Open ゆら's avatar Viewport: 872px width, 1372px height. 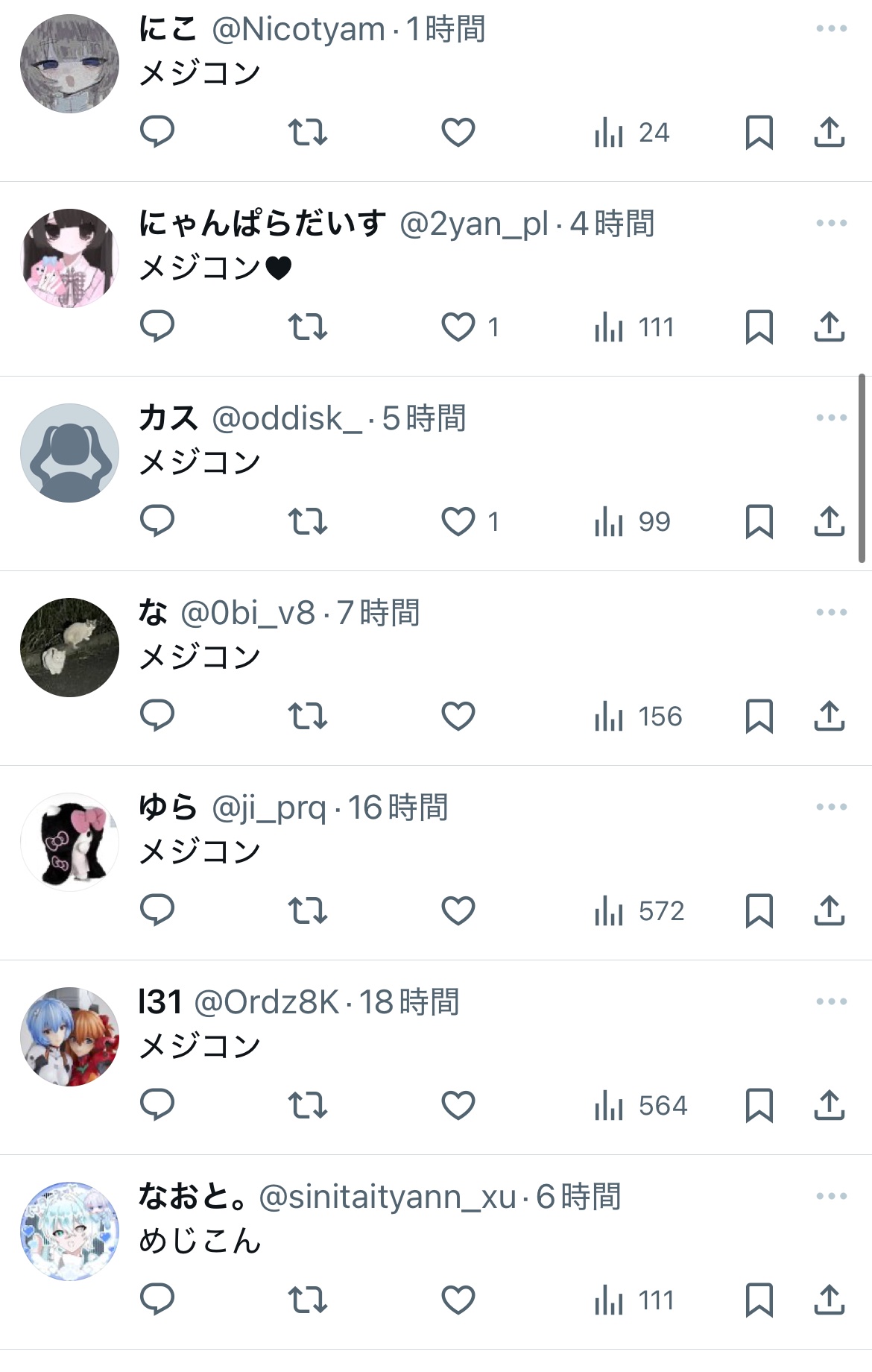69,842
